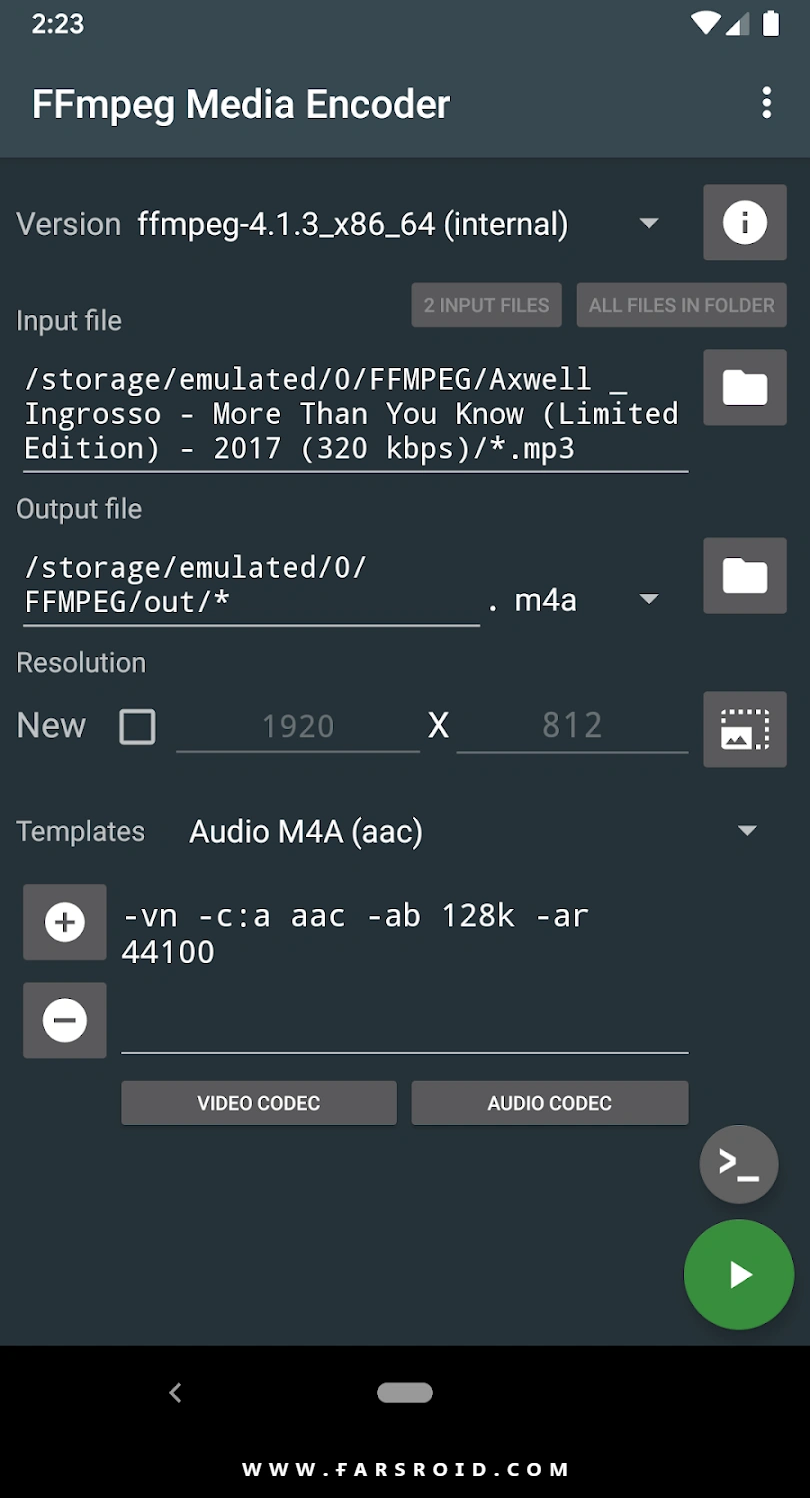The image size is (810, 1498).
Task: Tap the resolution picker image icon
Action: 745,729
